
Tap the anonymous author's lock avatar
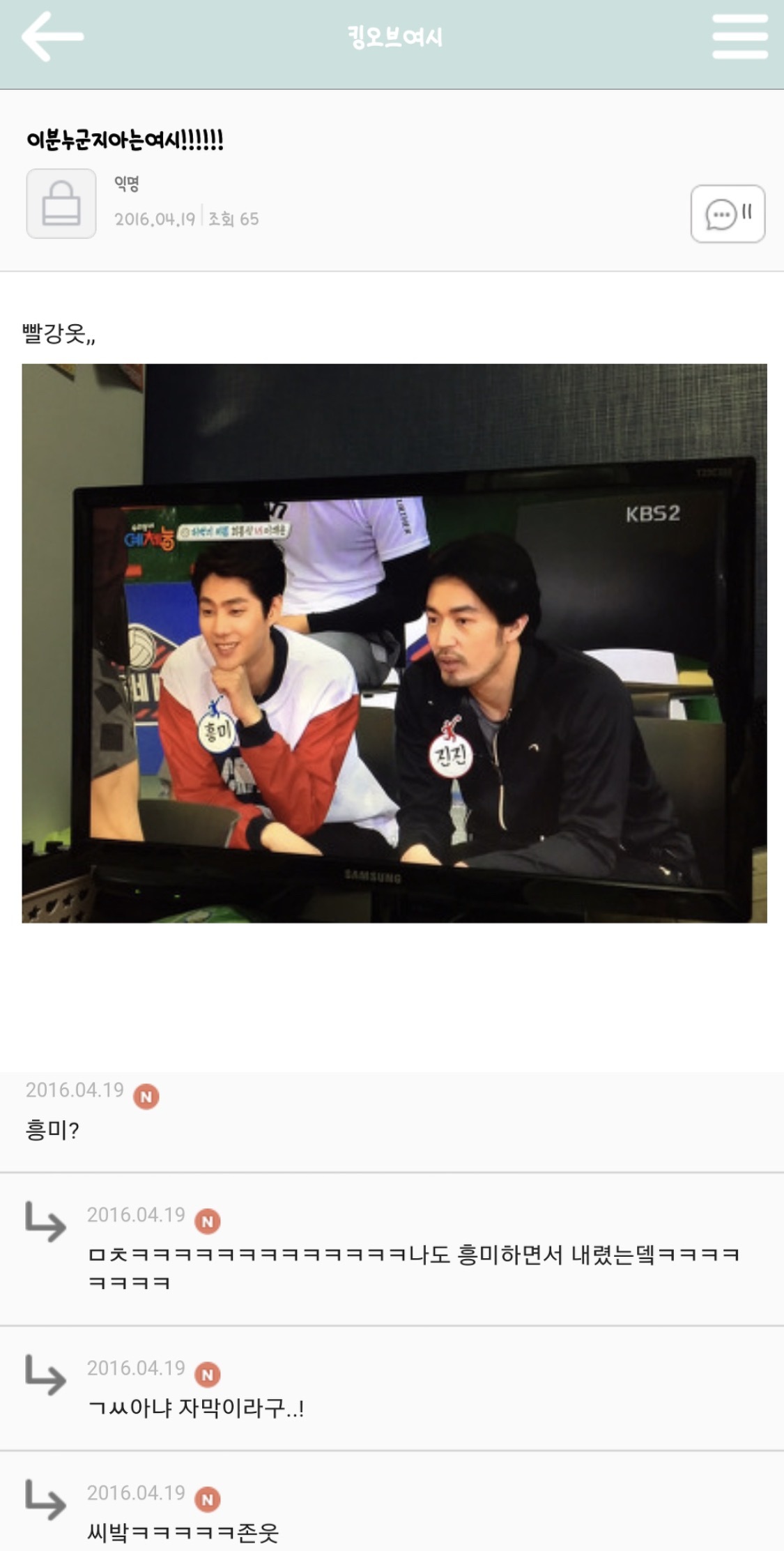61,204
